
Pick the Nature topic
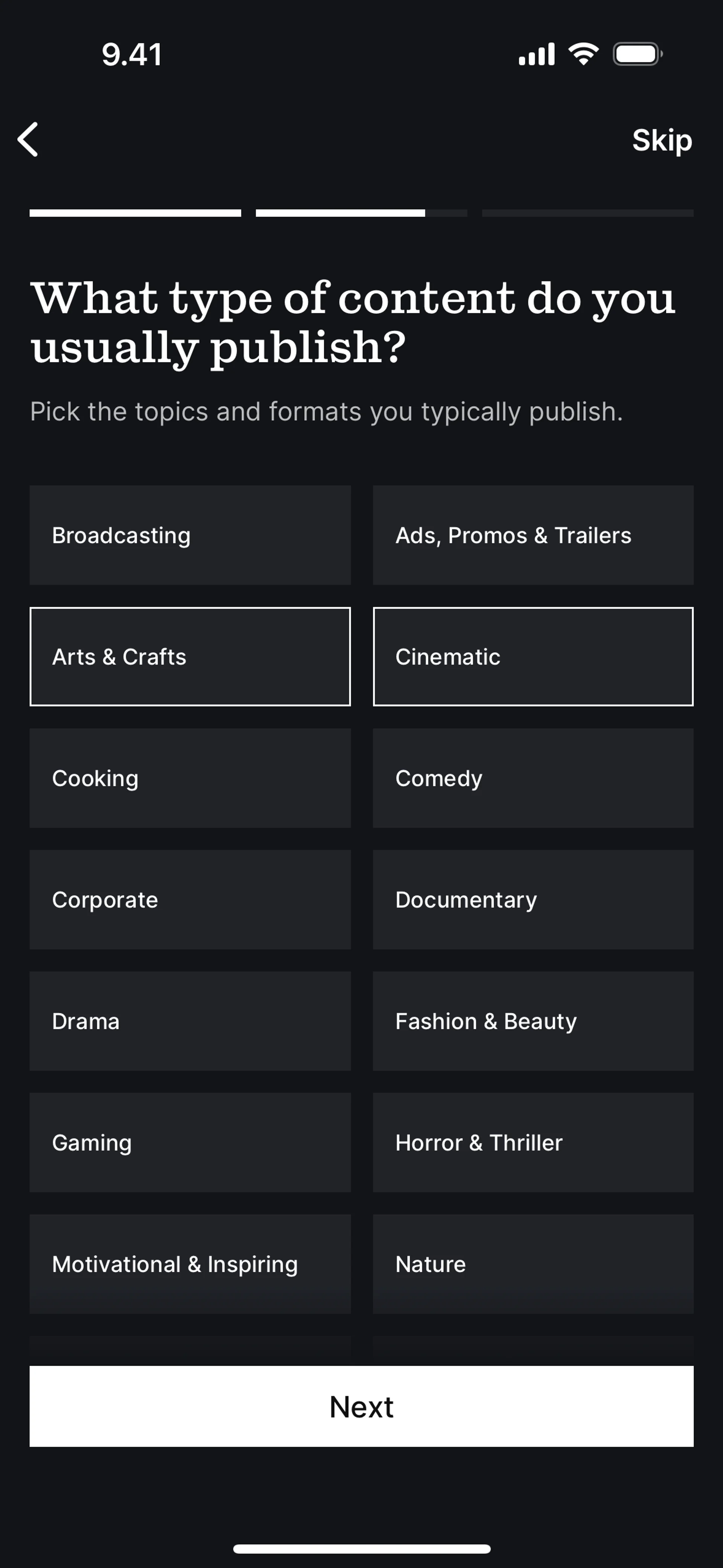tap(532, 1264)
